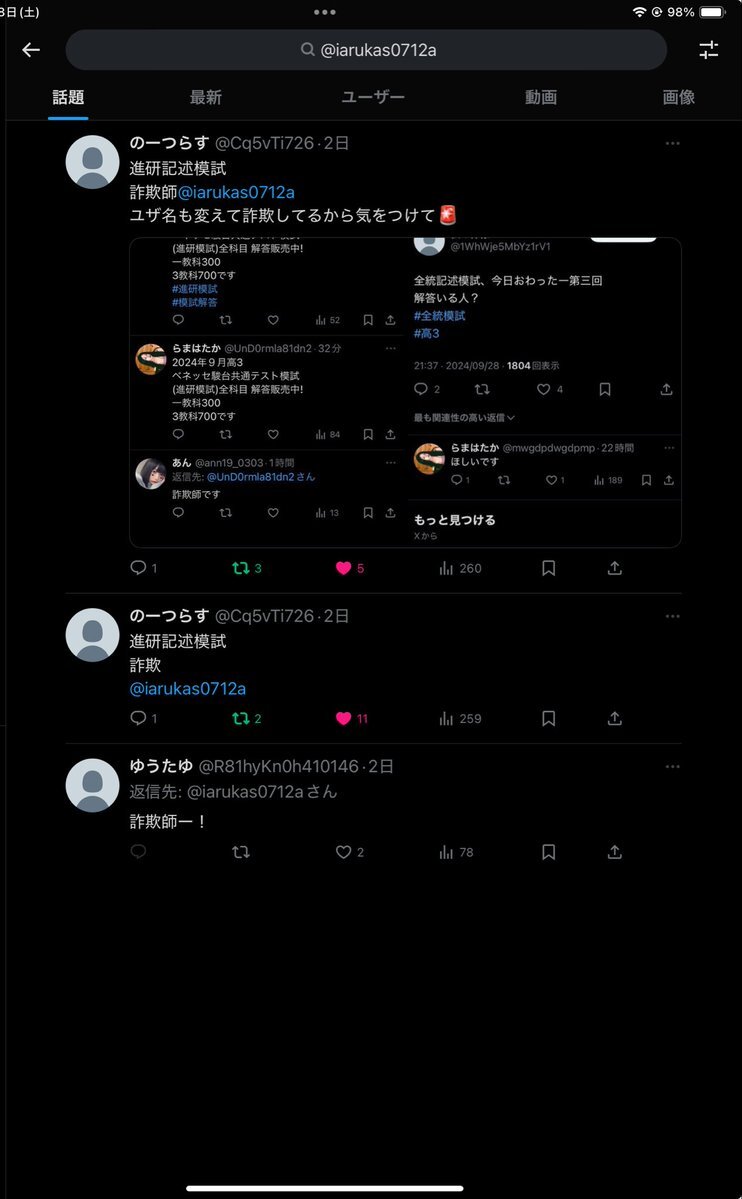Open the overflow menu on the ユザ名も変えて post
Viewport: 742px width, 1199px height.
(673, 143)
